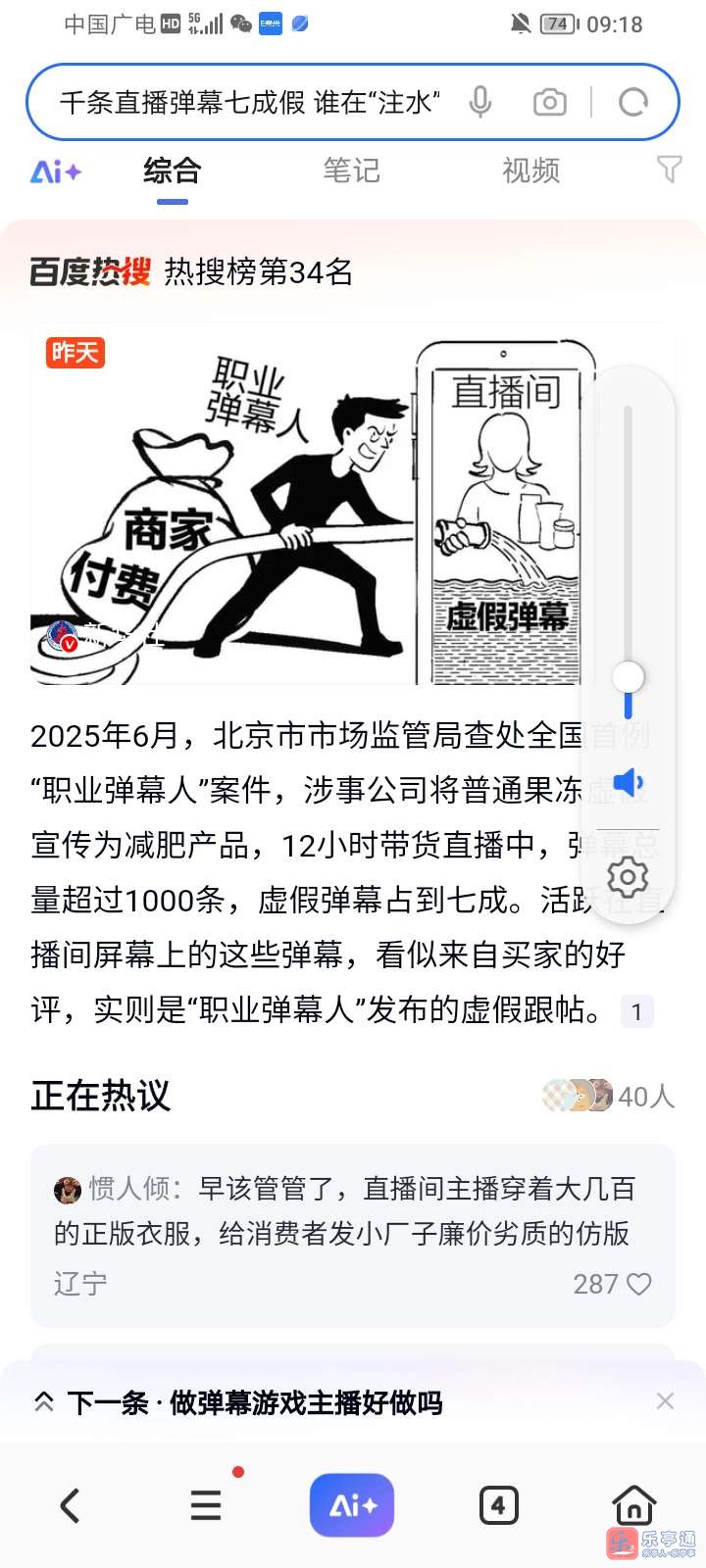Open camera image search
The width and height of the screenshot is (706, 1568).
click(549, 102)
